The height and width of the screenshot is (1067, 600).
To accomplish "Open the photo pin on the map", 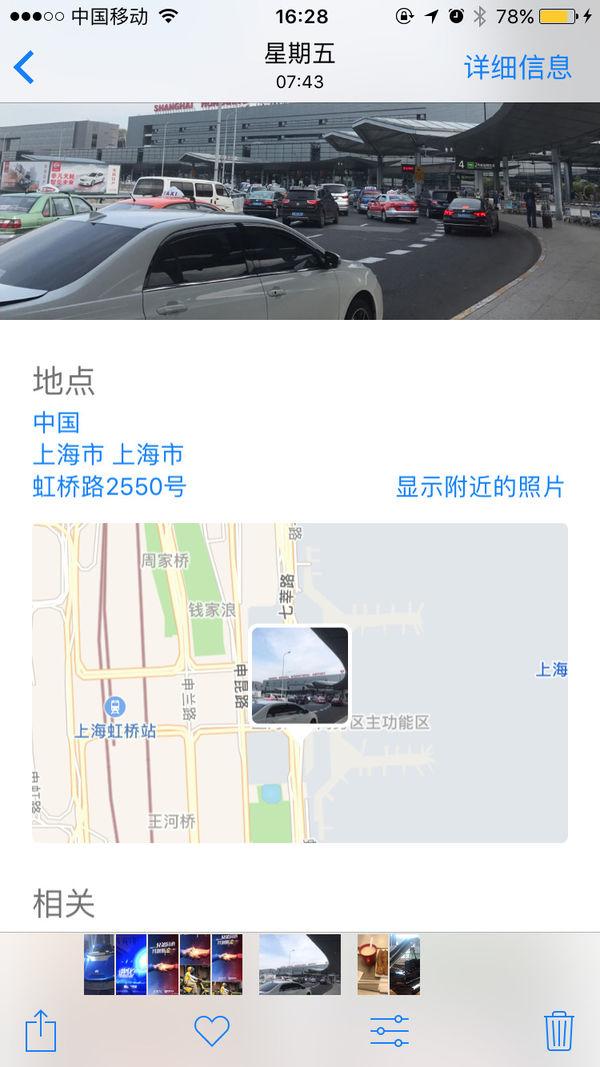I will [300, 676].
